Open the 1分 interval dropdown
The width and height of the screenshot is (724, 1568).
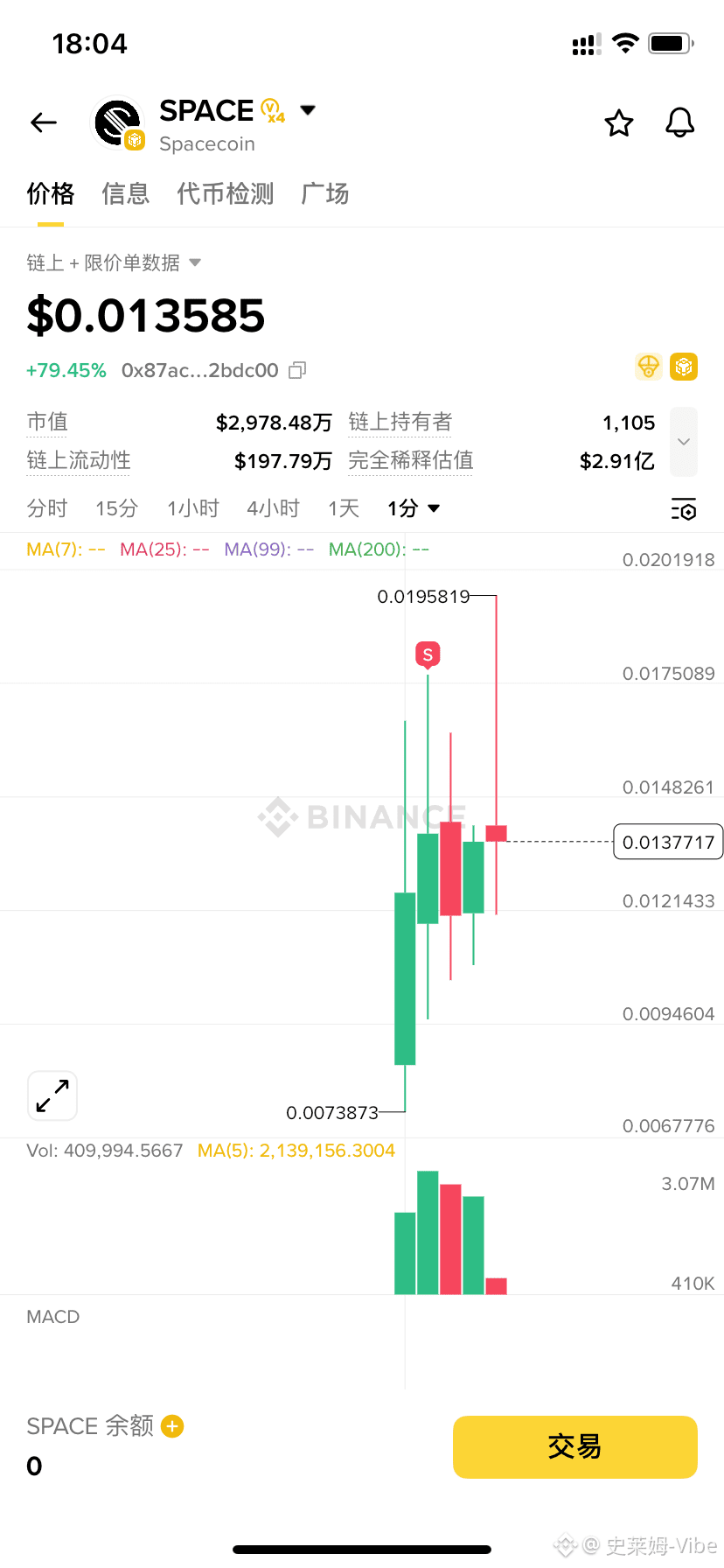click(x=414, y=508)
